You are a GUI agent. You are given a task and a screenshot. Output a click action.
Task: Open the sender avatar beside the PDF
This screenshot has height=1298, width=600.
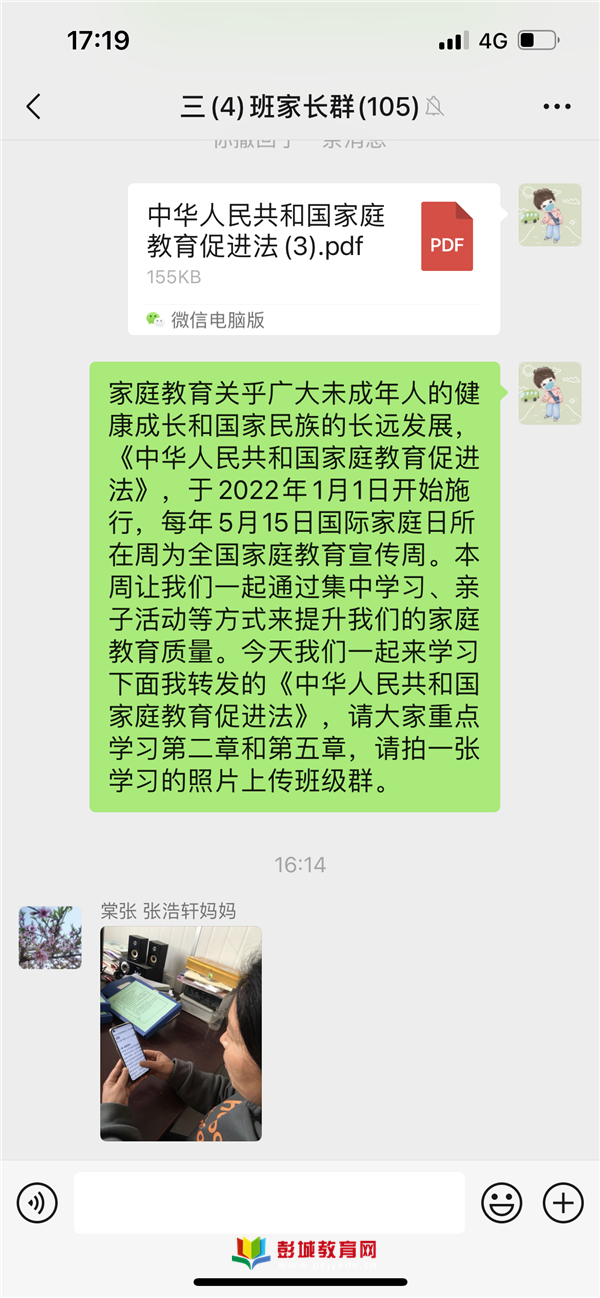click(549, 215)
